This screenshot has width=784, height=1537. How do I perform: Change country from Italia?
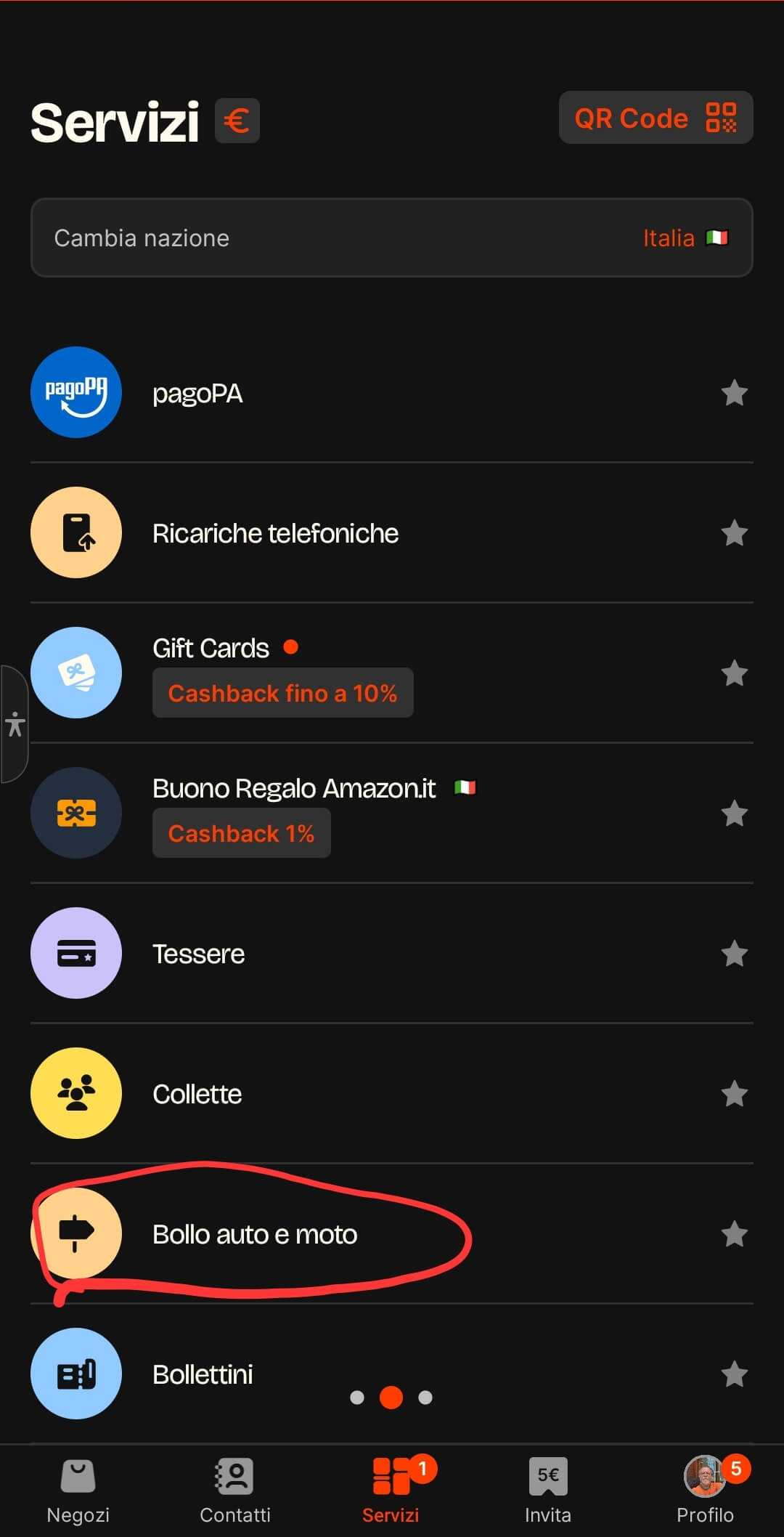(x=391, y=238)
